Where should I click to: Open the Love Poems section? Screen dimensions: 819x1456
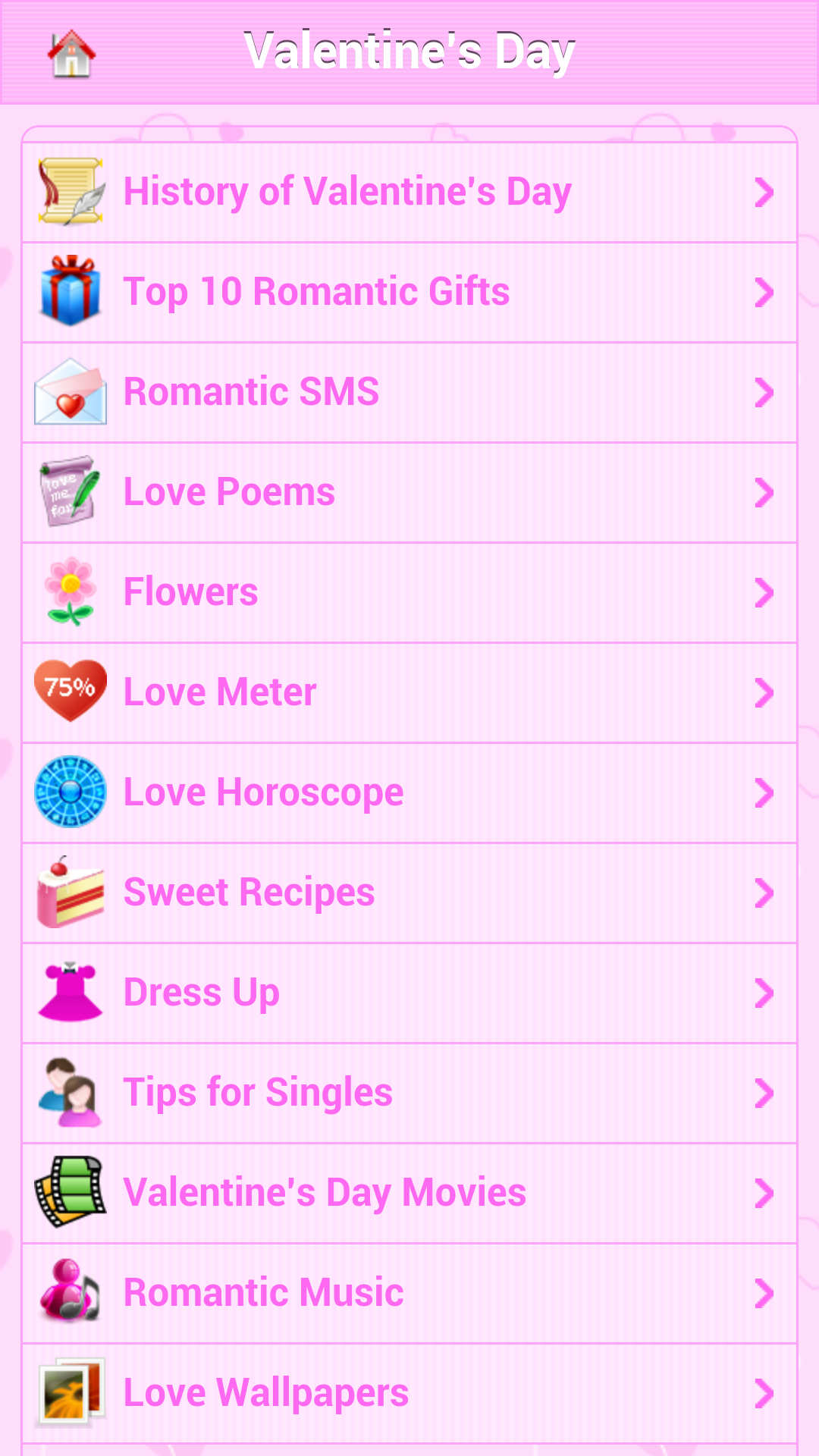[409, 493]
